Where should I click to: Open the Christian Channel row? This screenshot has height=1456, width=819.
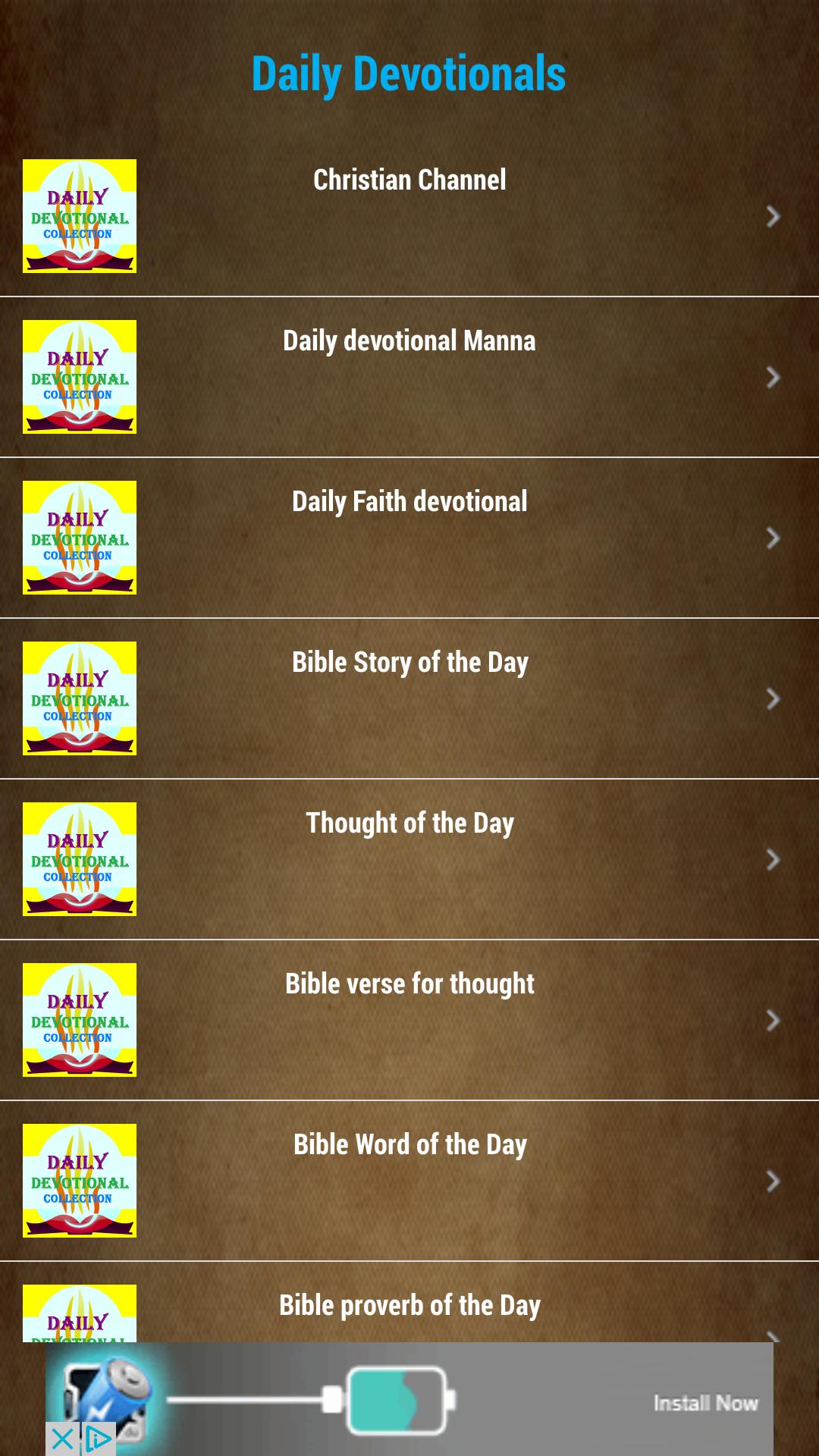(x=409, y=216)
